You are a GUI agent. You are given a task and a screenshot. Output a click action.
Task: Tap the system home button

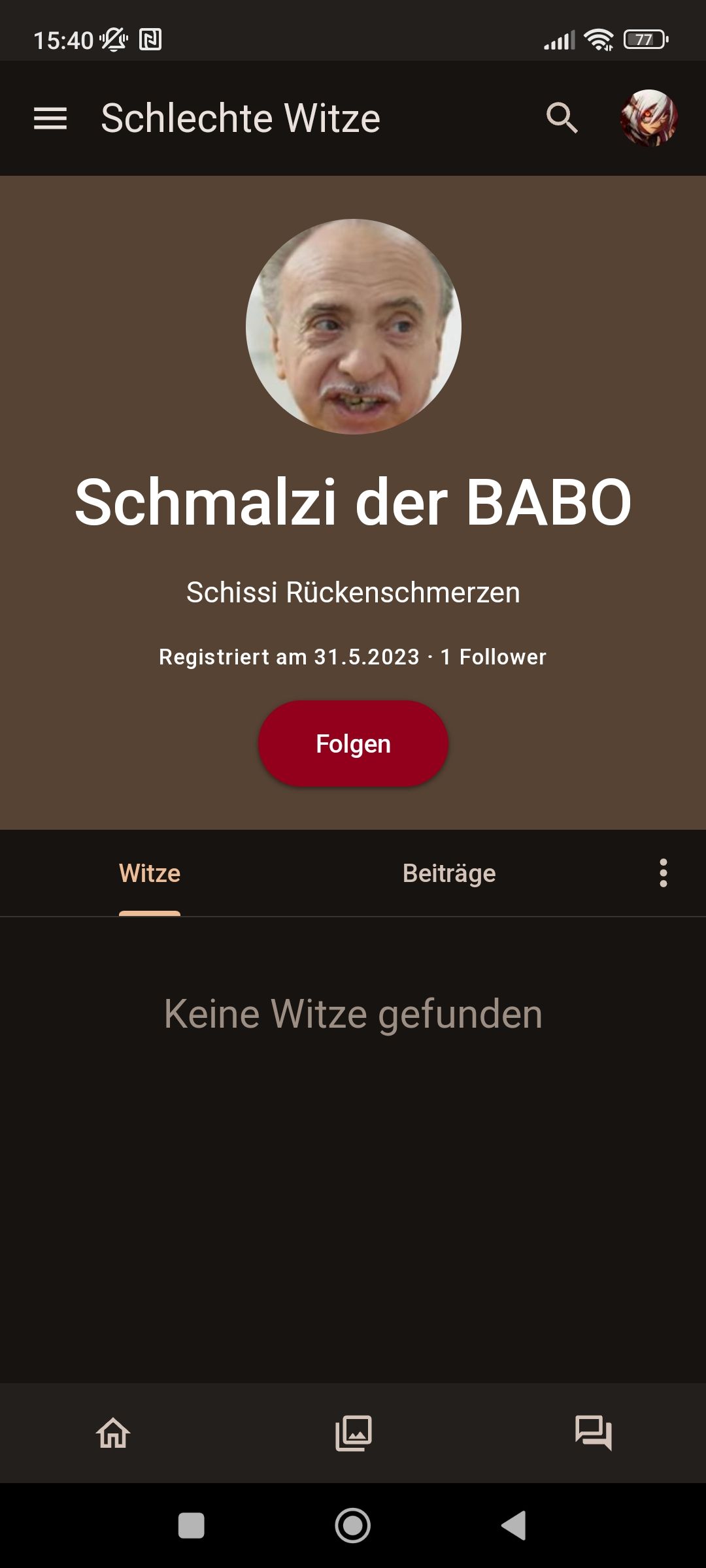point(353,1526)
